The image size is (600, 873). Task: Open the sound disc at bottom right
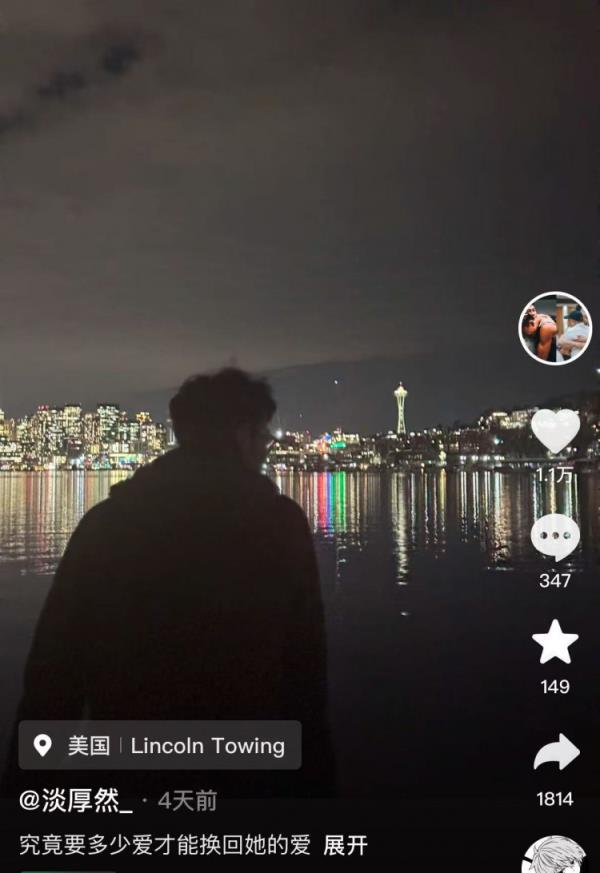pos(554,858)
